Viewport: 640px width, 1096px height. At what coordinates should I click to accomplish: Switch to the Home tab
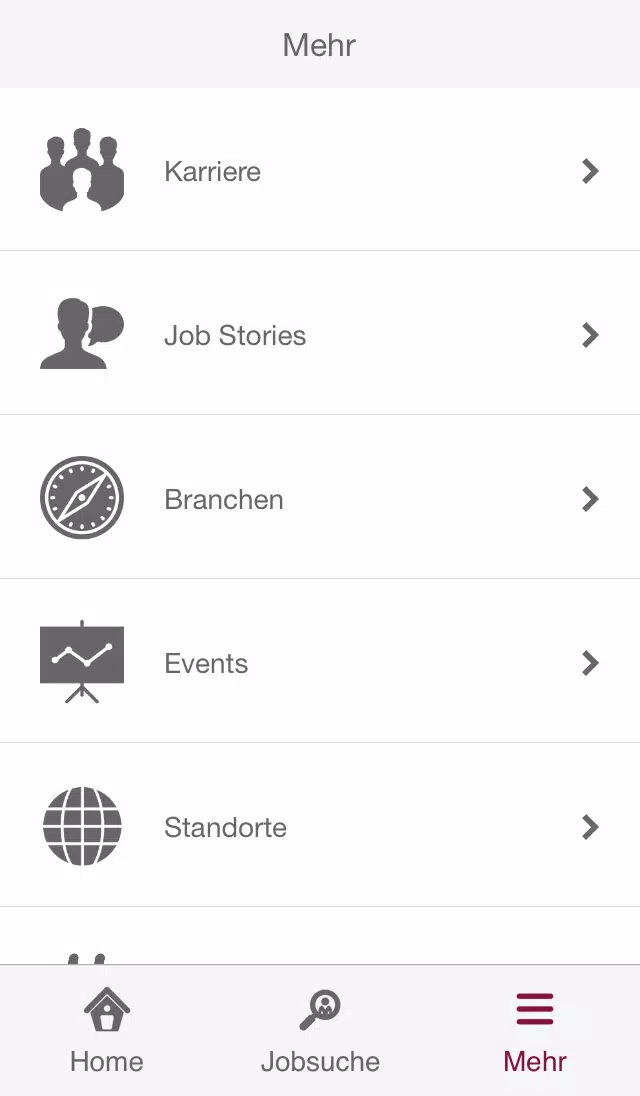click(x=107, y=1031)
